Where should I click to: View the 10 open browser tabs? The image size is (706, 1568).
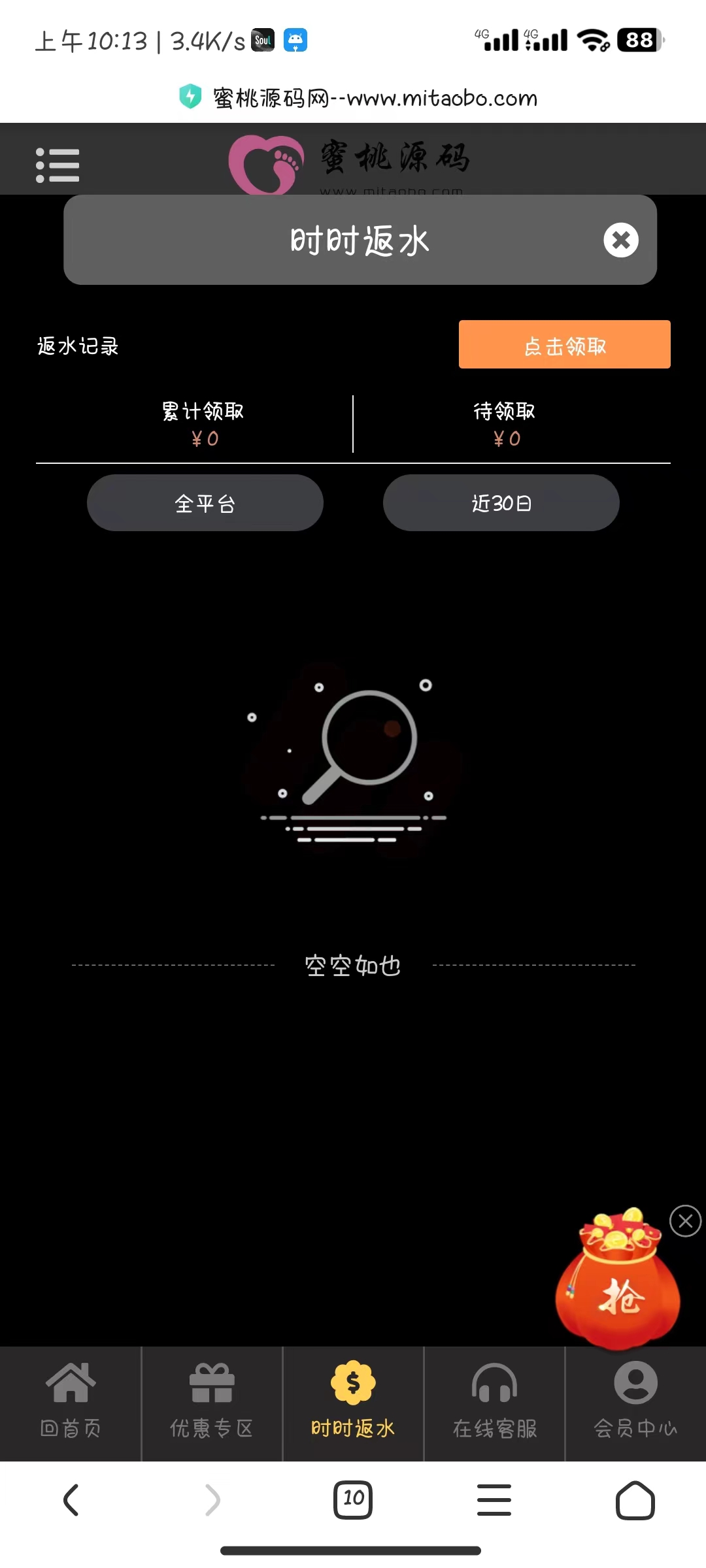coord(353,1500)
